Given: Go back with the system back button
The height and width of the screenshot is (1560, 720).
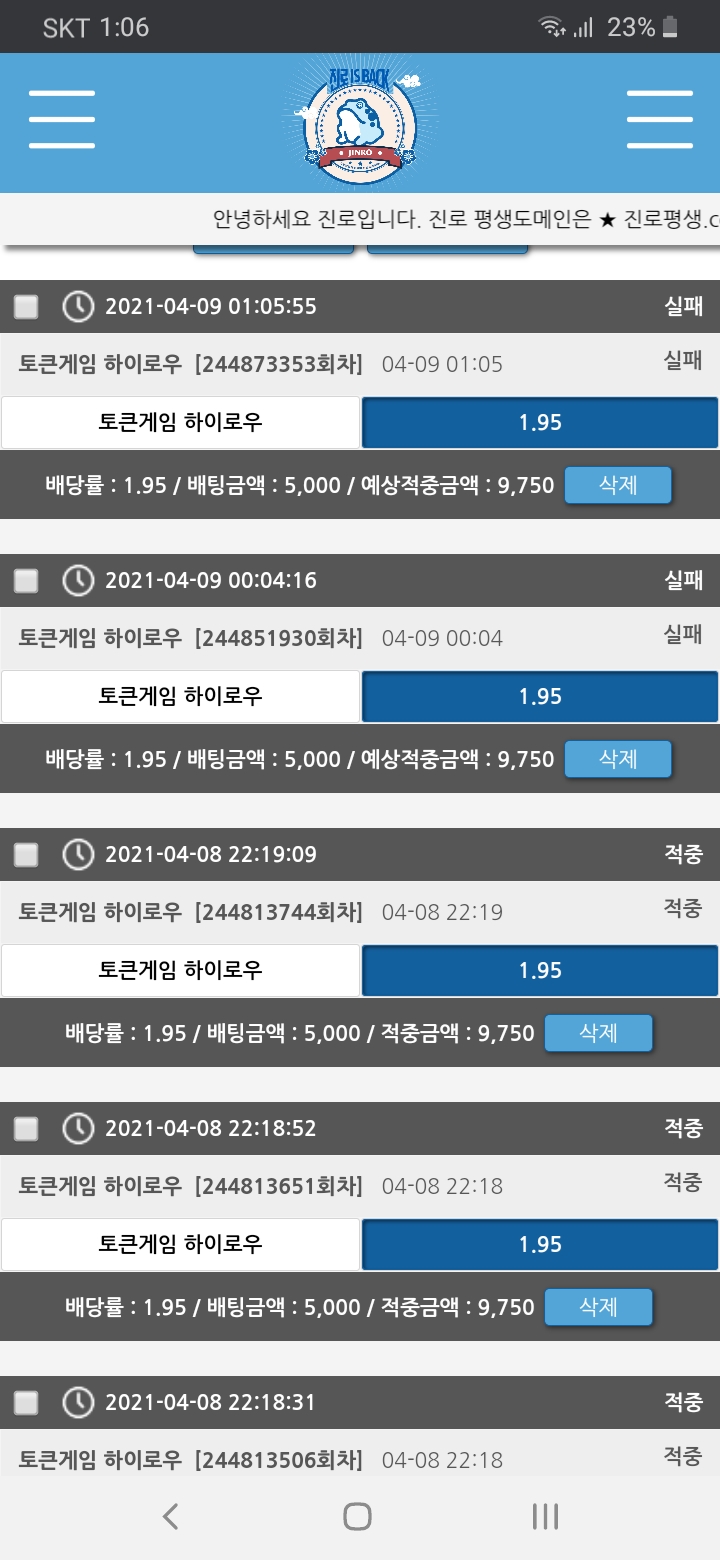Looking at the screenshot, I should point(170,1517).
